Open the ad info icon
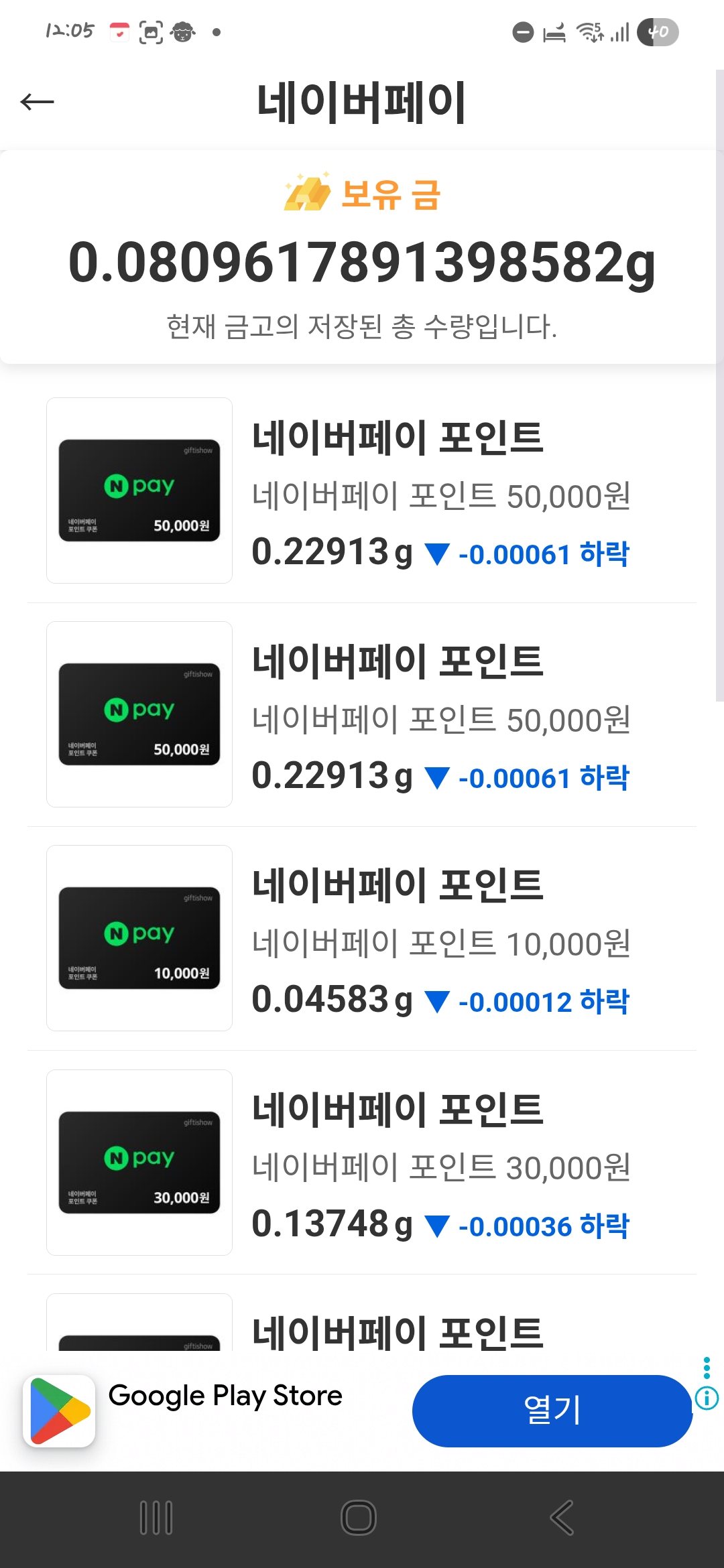 pos(707,1398)
